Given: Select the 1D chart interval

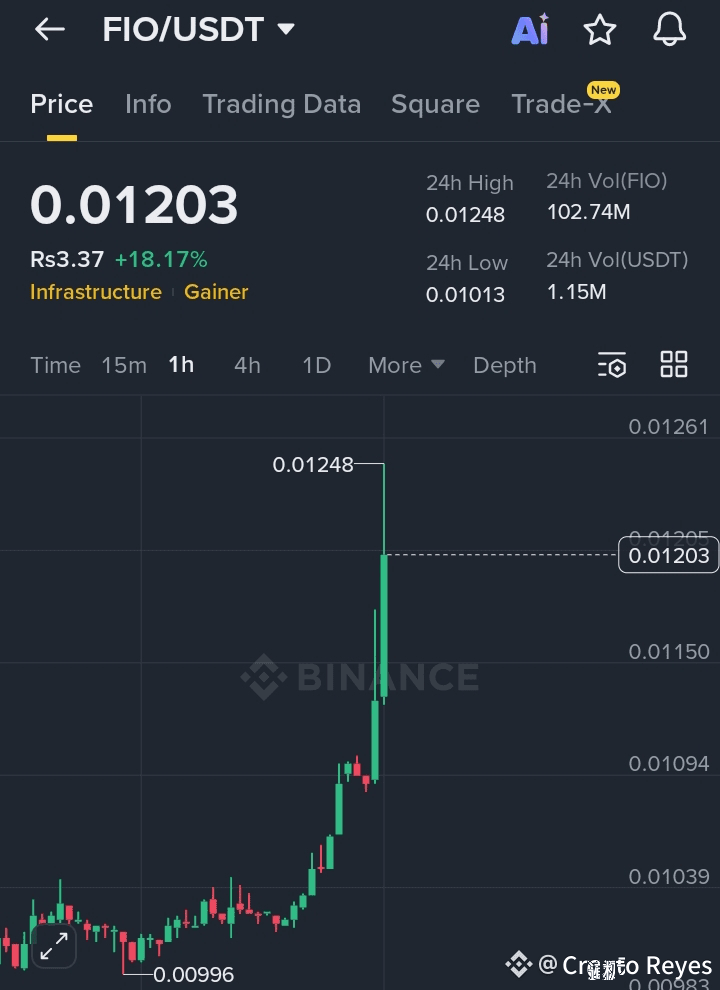Looking at the screenshot, I should [316, 366].
